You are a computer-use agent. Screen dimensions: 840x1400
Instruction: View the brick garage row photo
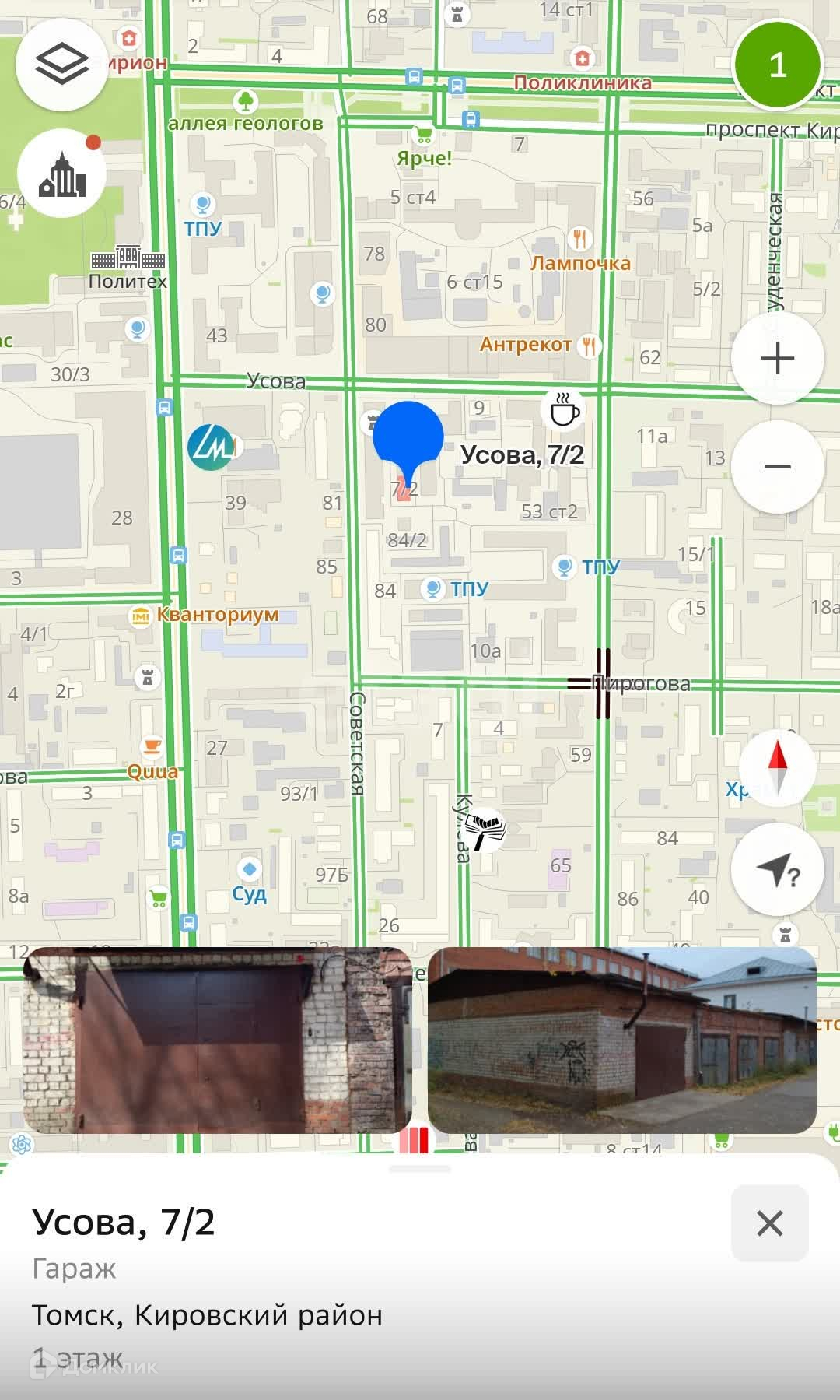[621, 1040]
